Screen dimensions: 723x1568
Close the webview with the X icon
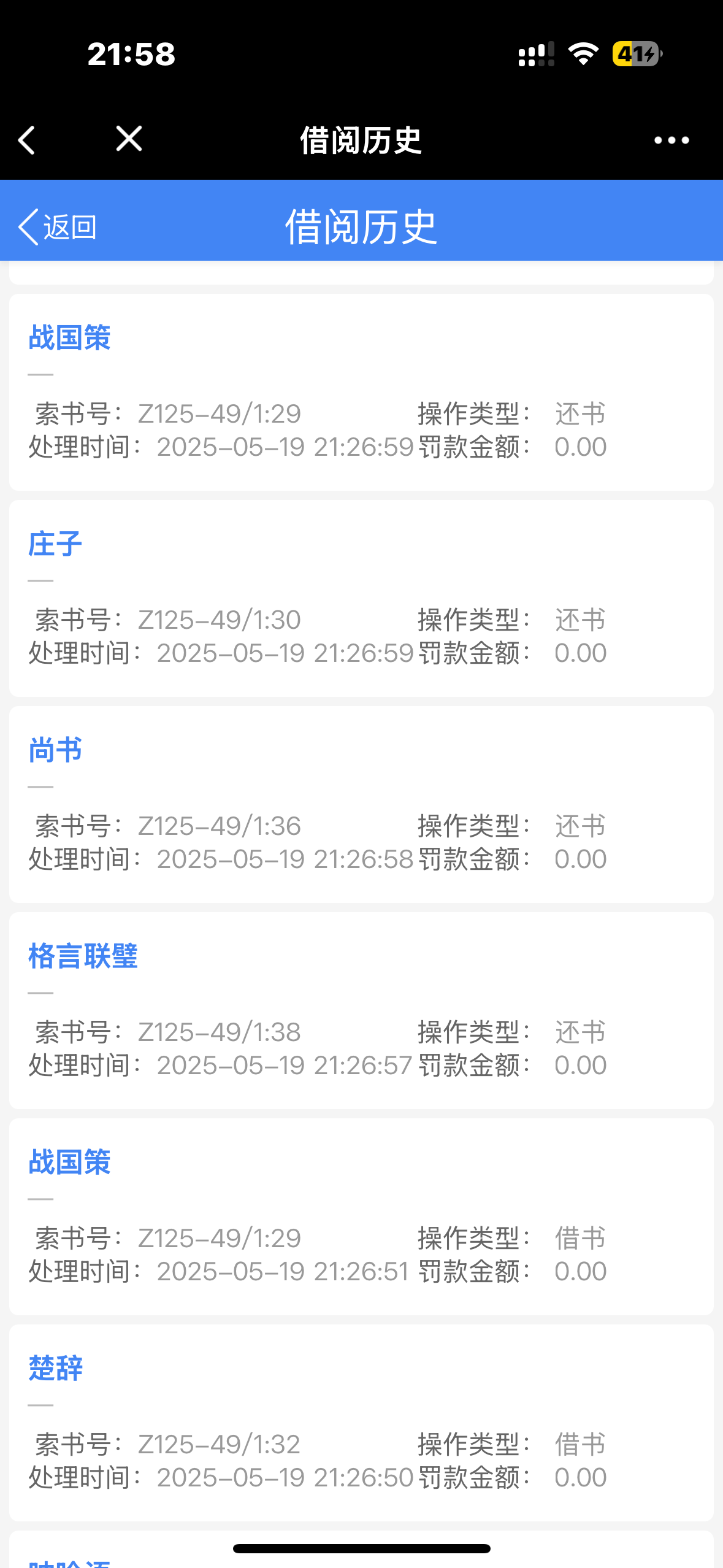129,139
